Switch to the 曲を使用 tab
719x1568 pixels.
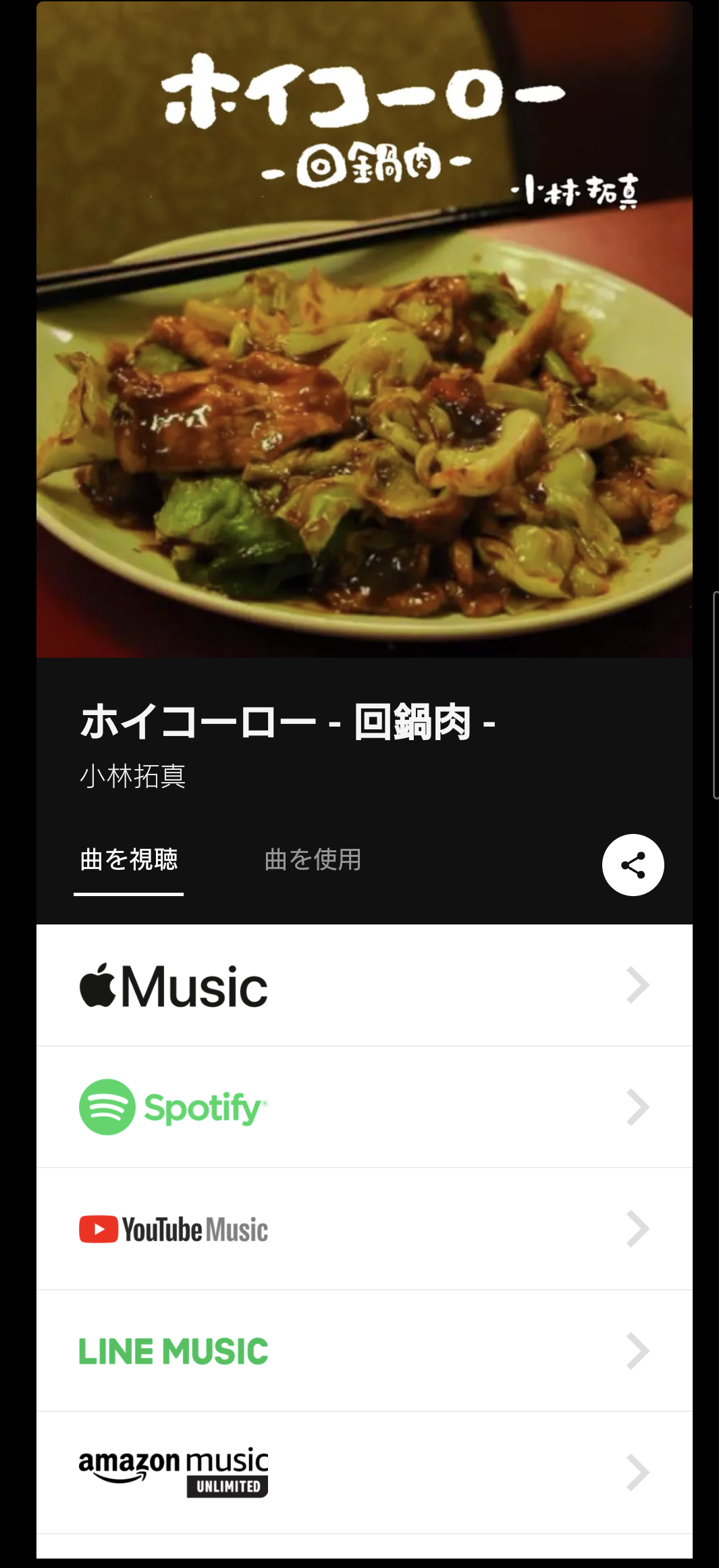(313, 860)
